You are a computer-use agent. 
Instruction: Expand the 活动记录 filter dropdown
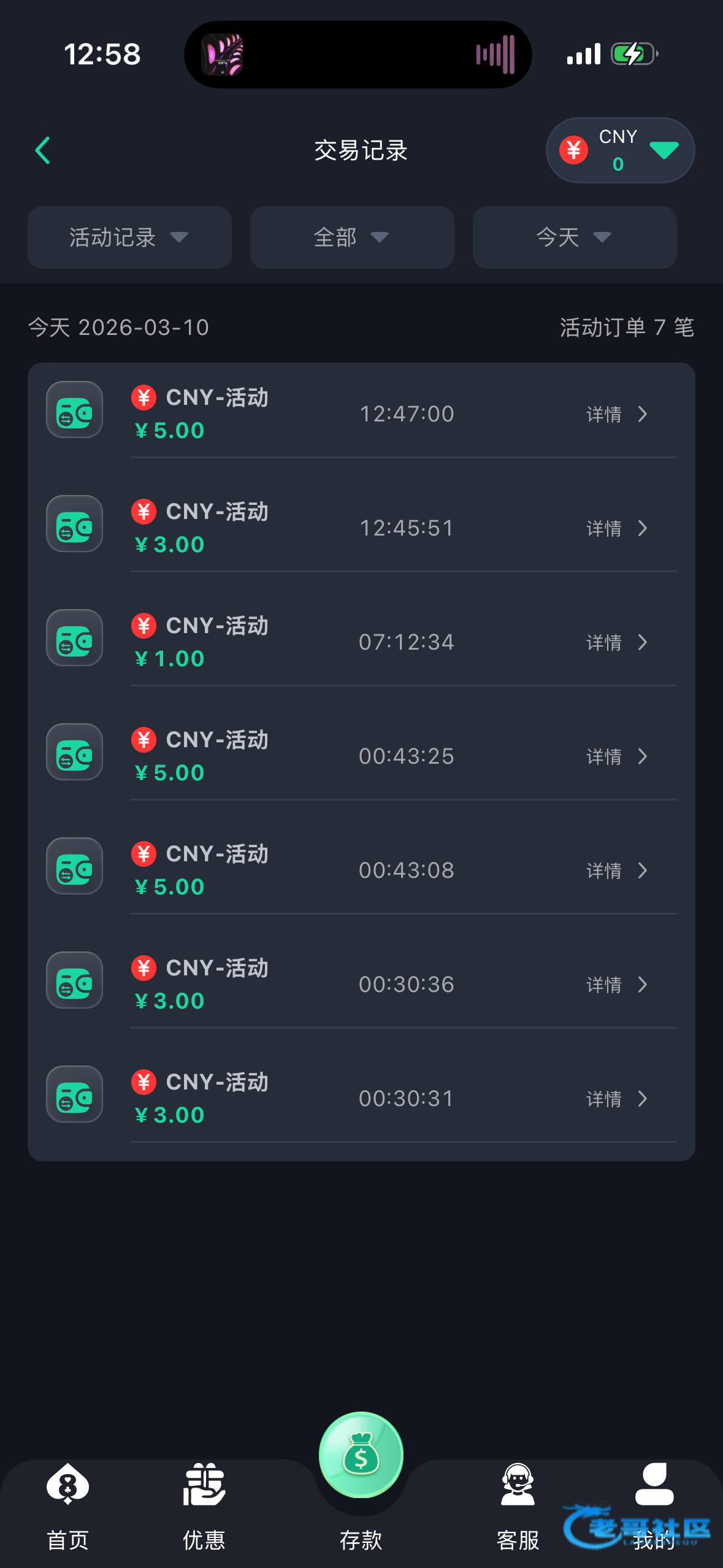[x=129, y=237]
